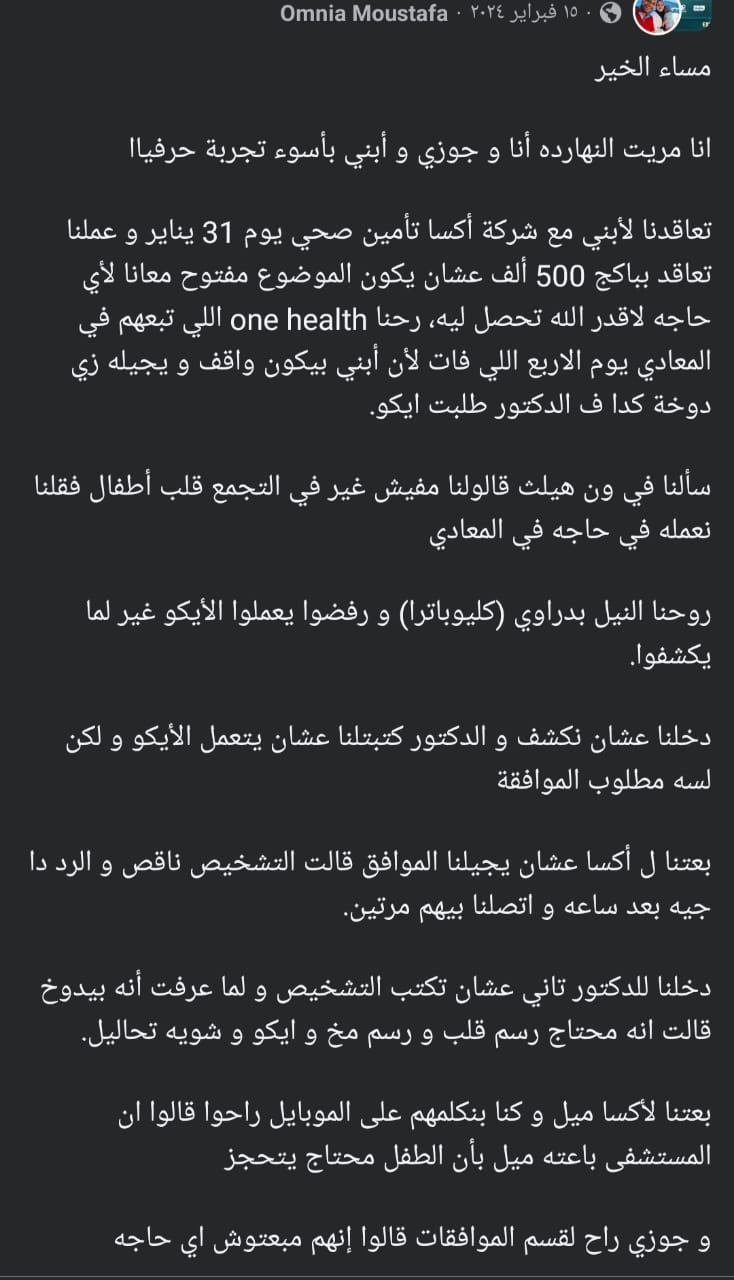This screenshot has height=1280, width=734.
Task: Open Omnia Moustafa's profile picture
Action: [658, 14]
